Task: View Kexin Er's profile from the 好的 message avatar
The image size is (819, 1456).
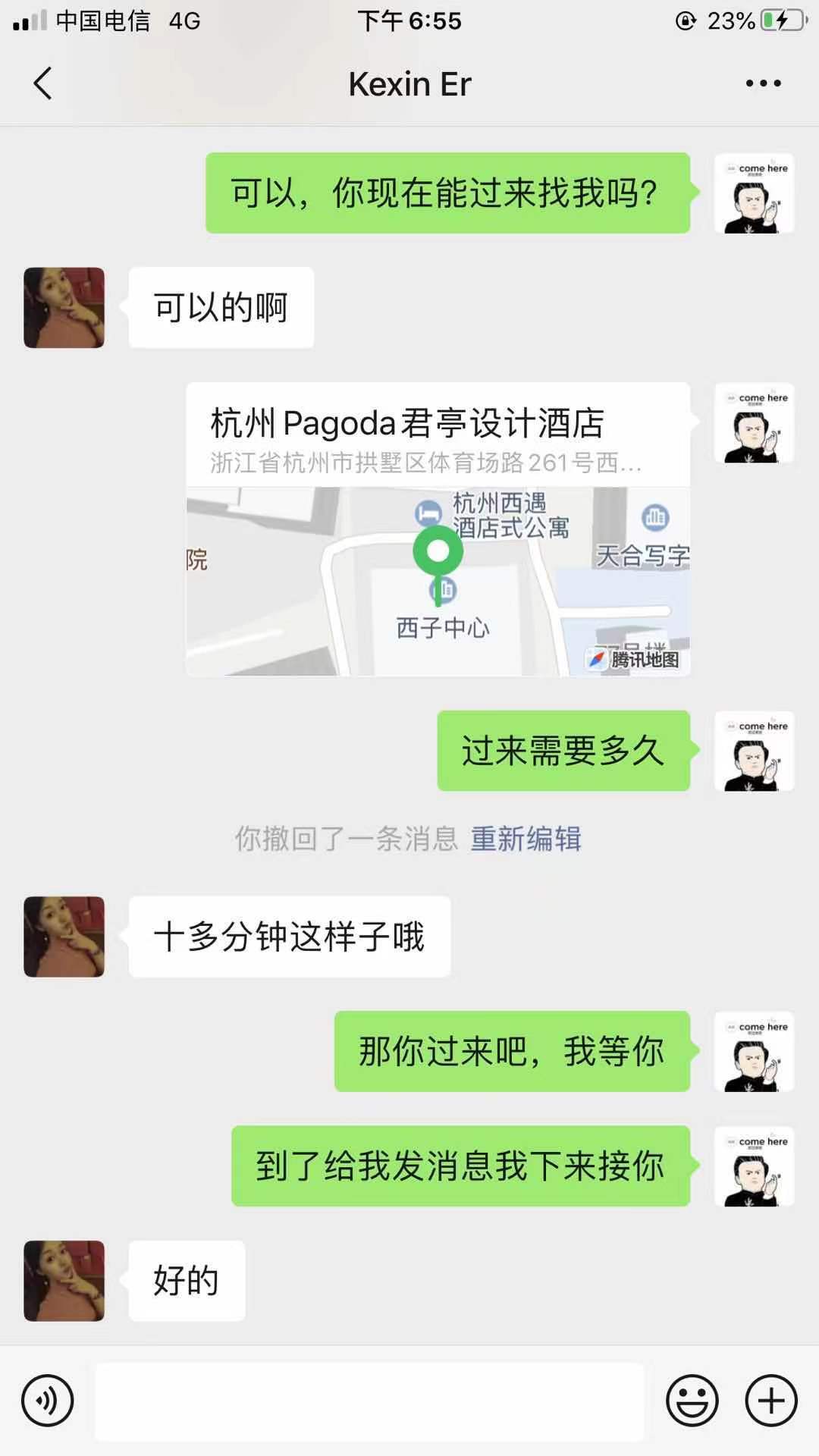Action: pyautogui.click(x=64, y=1281)
